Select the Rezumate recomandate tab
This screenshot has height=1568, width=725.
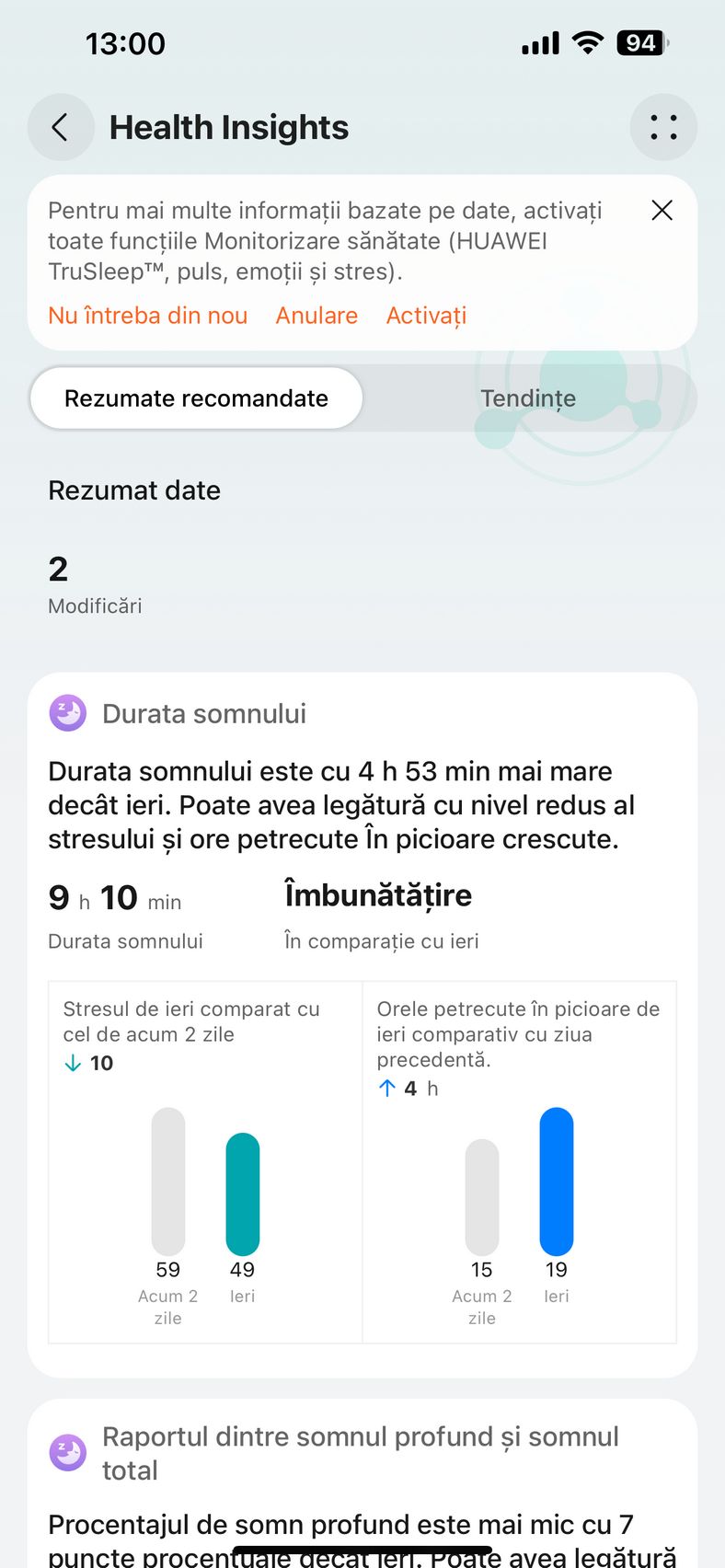point(196,398)
